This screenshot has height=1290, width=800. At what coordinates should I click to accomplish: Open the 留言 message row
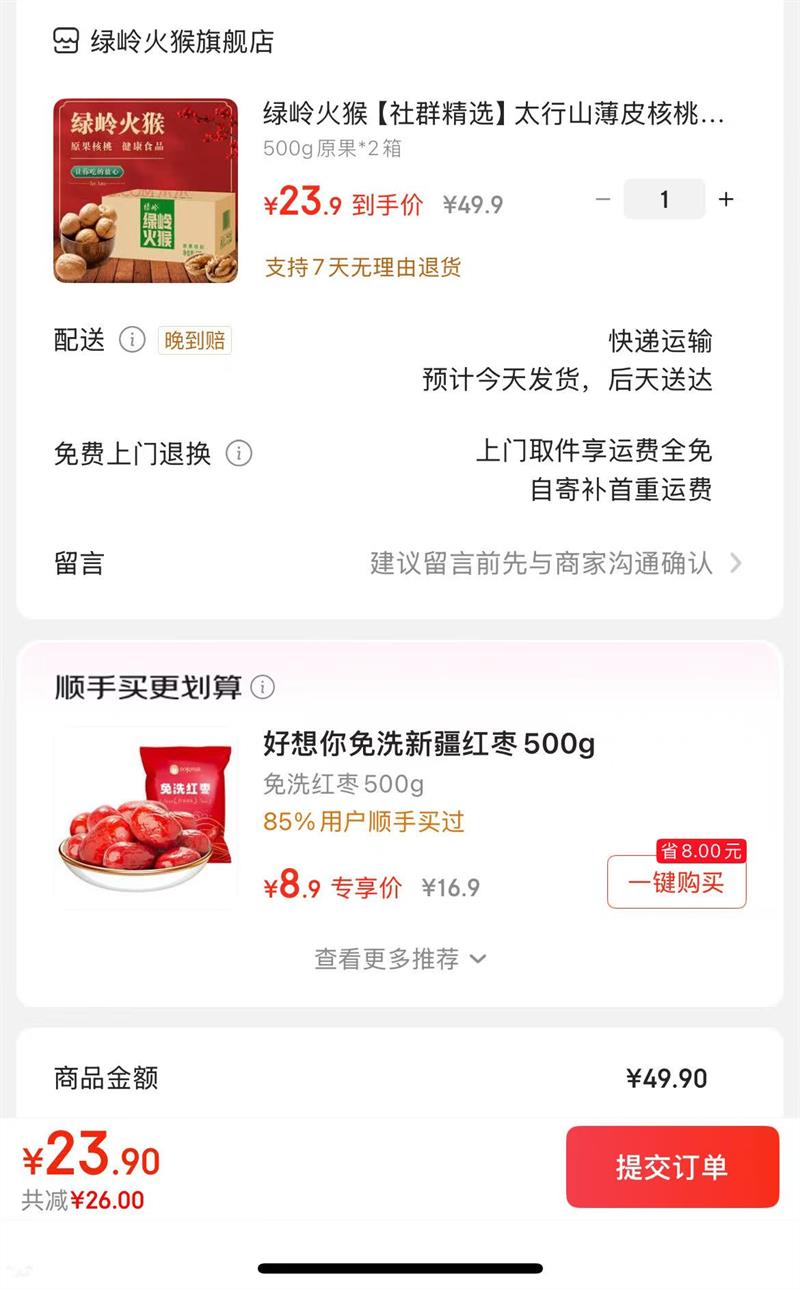pos(400,563)
